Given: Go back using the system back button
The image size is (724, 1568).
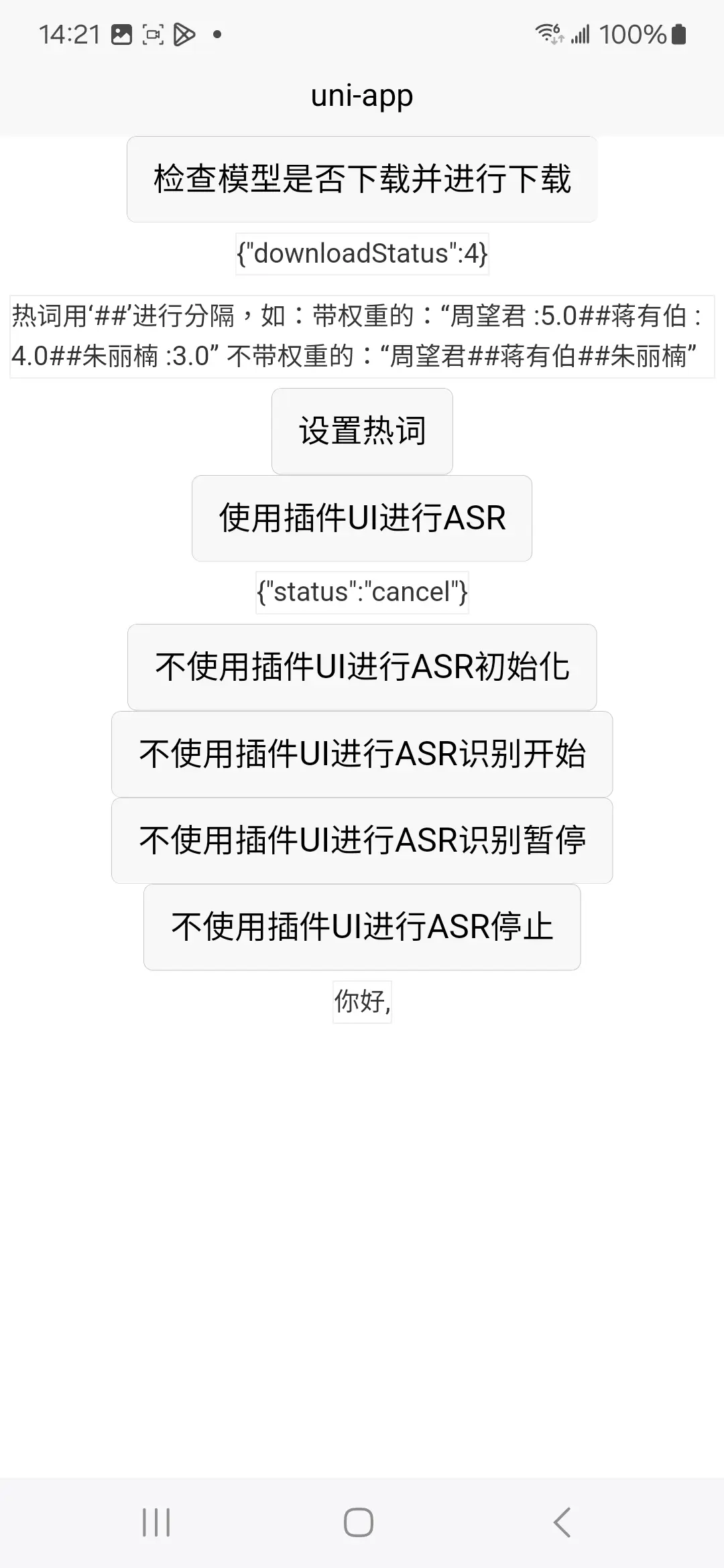Looking at the screenshot, I should (562, 1522).
